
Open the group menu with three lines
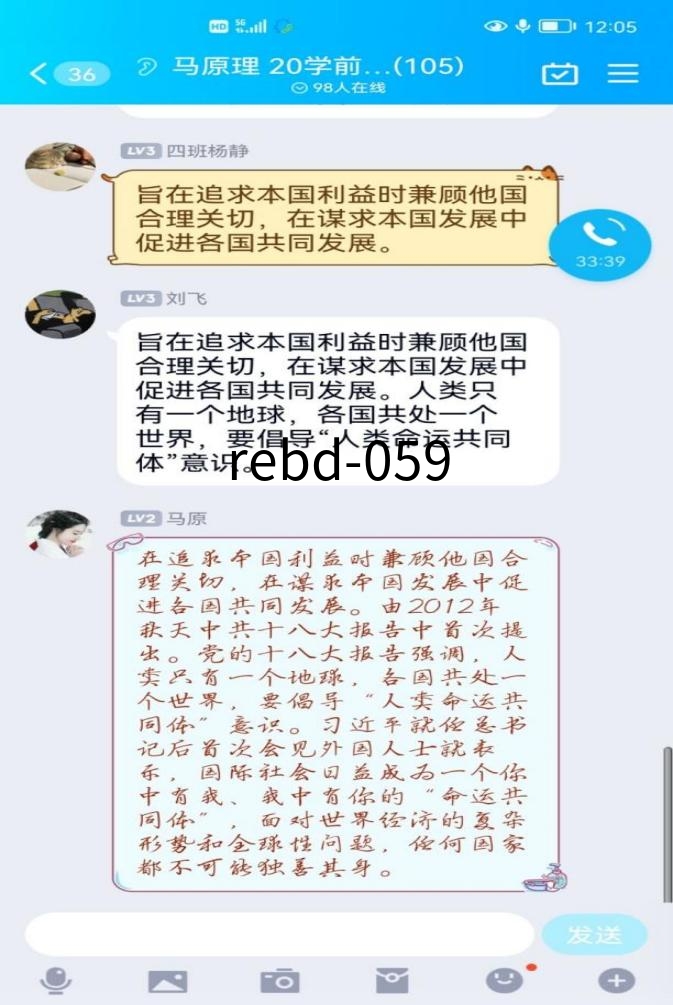pyautogui.click(x=623, y=74)
